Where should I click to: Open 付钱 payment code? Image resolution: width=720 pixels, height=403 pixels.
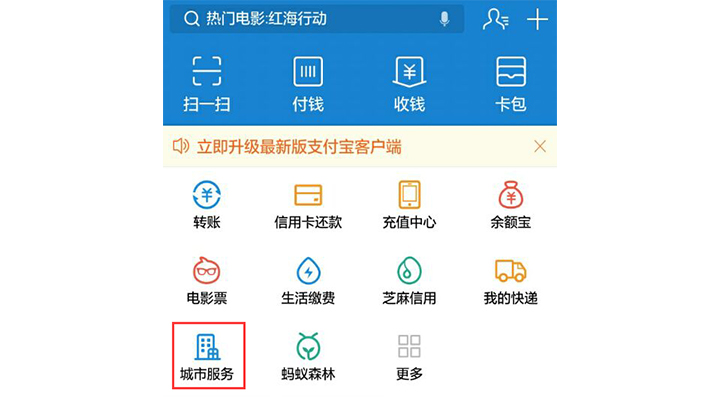308,83
